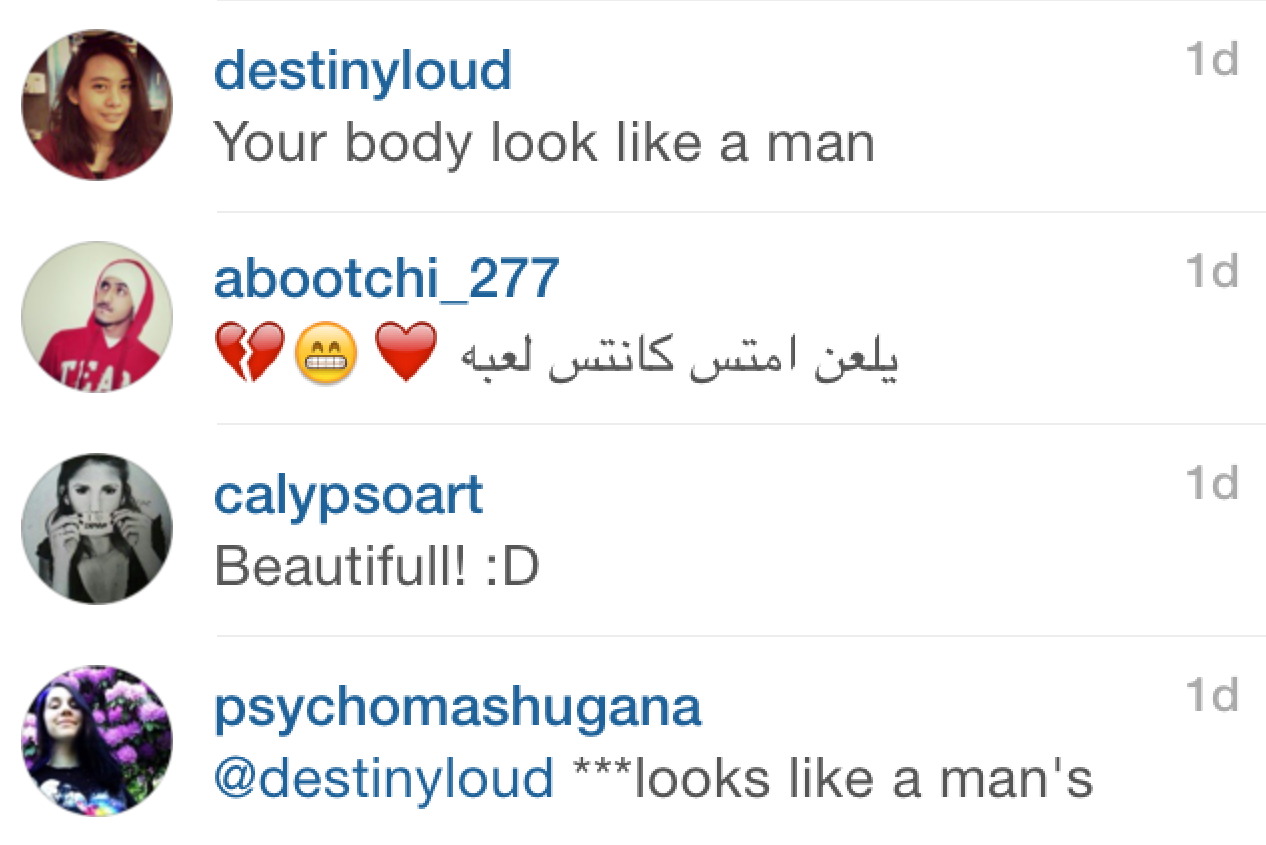Open abootchi_277's profile via username

click(x=386, y=278)
